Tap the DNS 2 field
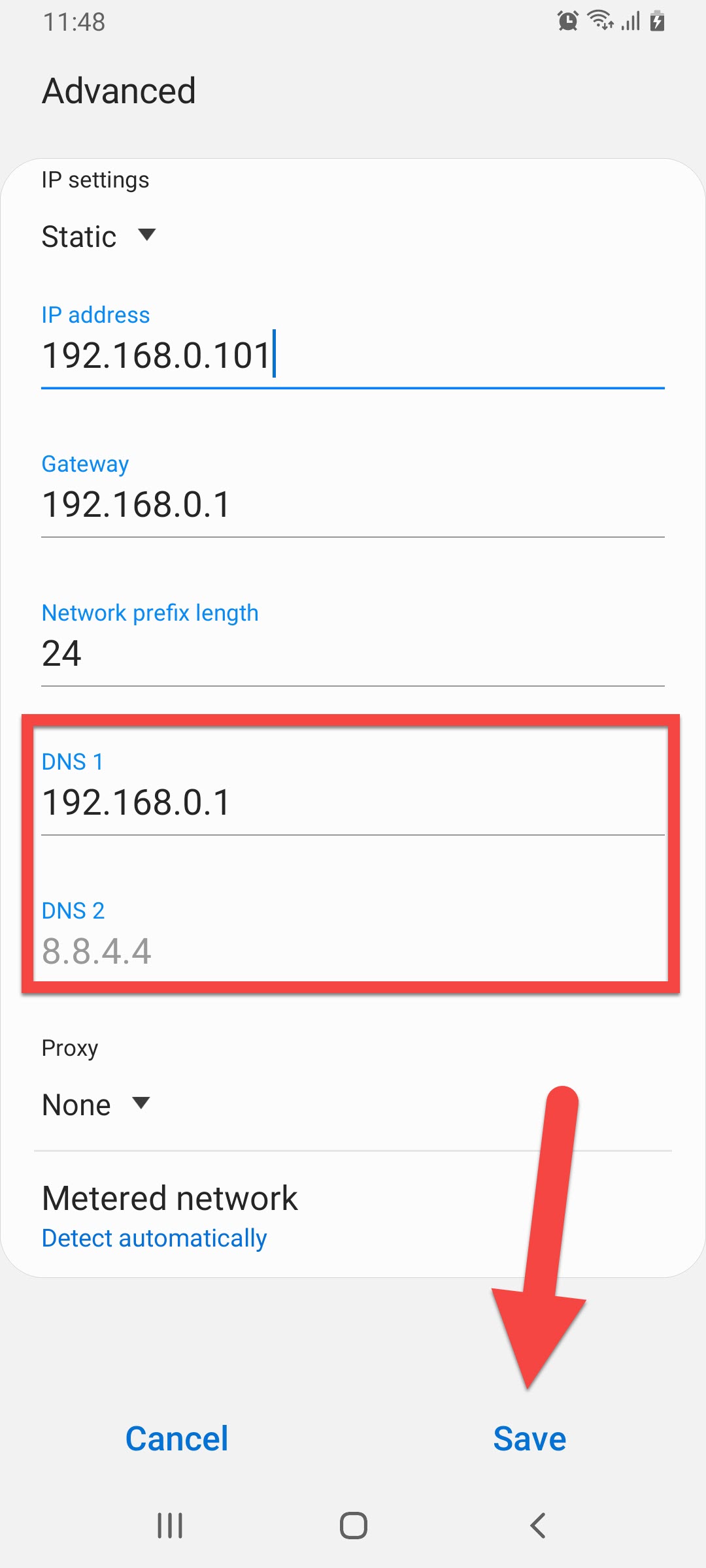The height and width of the screenshot is (1568, 706). tap(352, 951)
